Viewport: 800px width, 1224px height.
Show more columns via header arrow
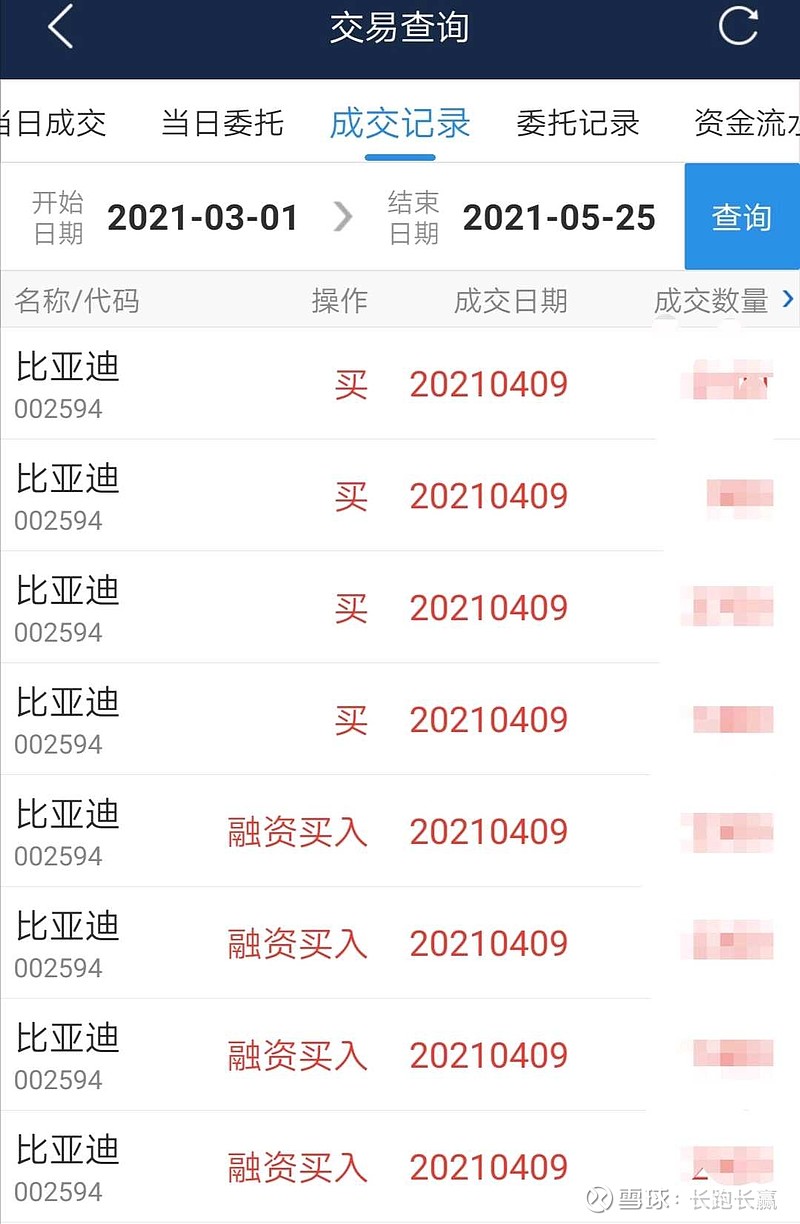pos(788,299)
